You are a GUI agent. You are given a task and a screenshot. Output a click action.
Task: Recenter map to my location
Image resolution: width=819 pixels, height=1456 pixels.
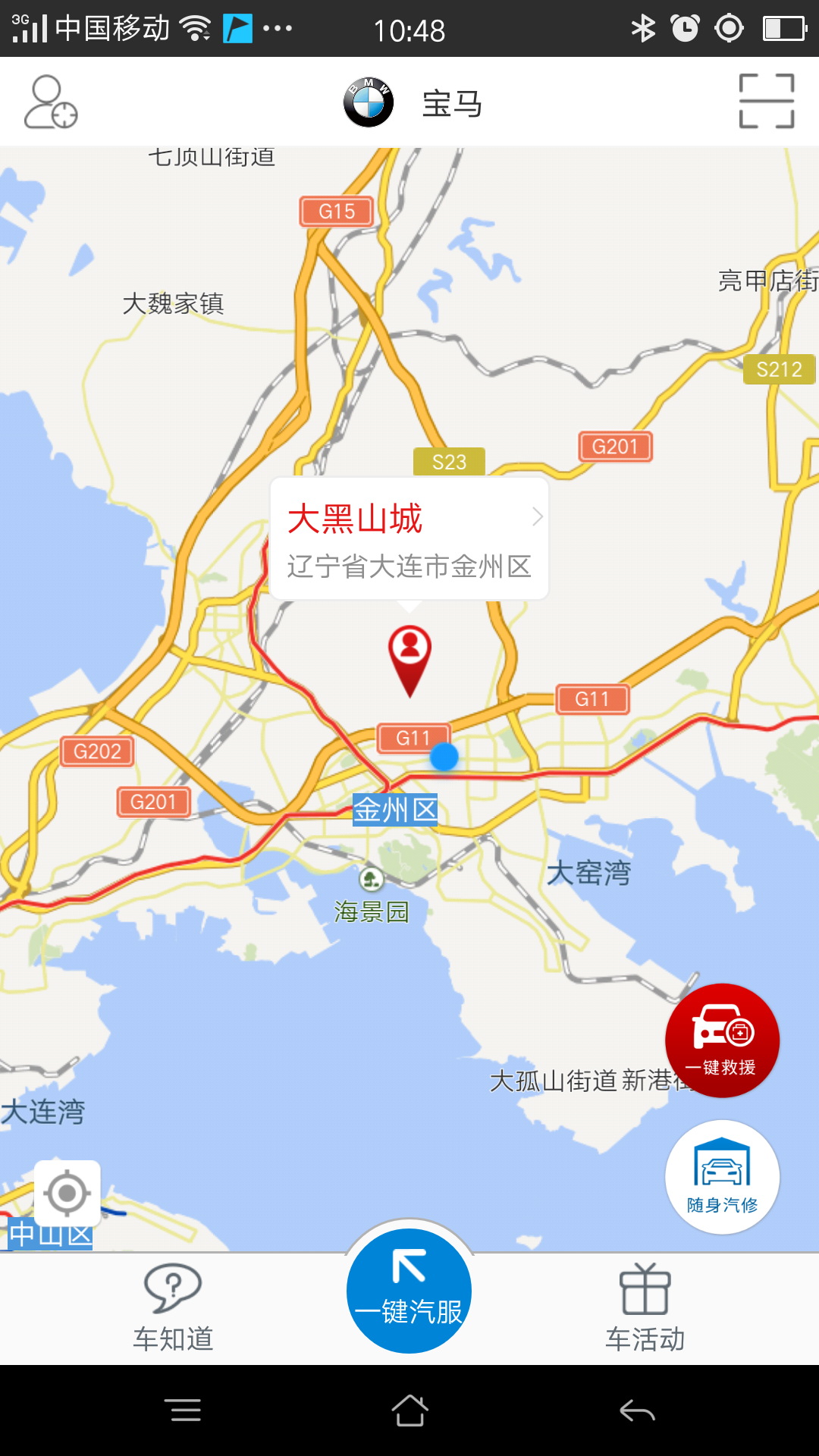(x=67, y=1193)
